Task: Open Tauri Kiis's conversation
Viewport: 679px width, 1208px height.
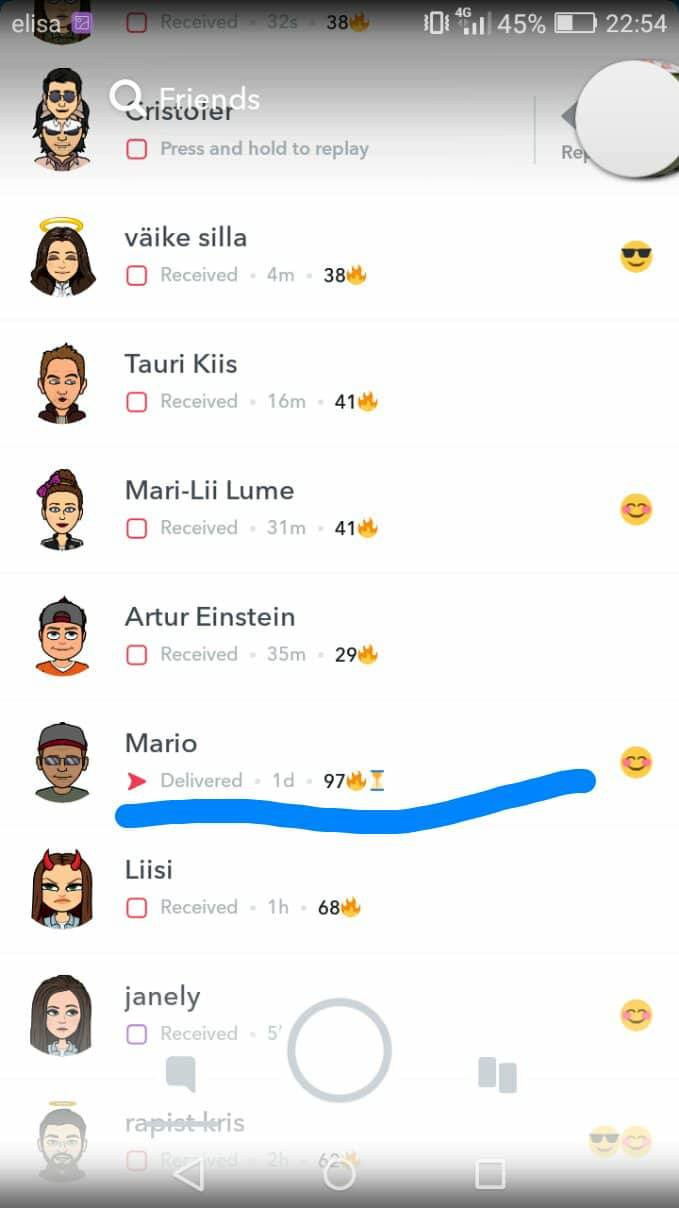Action: coord(339,383)
